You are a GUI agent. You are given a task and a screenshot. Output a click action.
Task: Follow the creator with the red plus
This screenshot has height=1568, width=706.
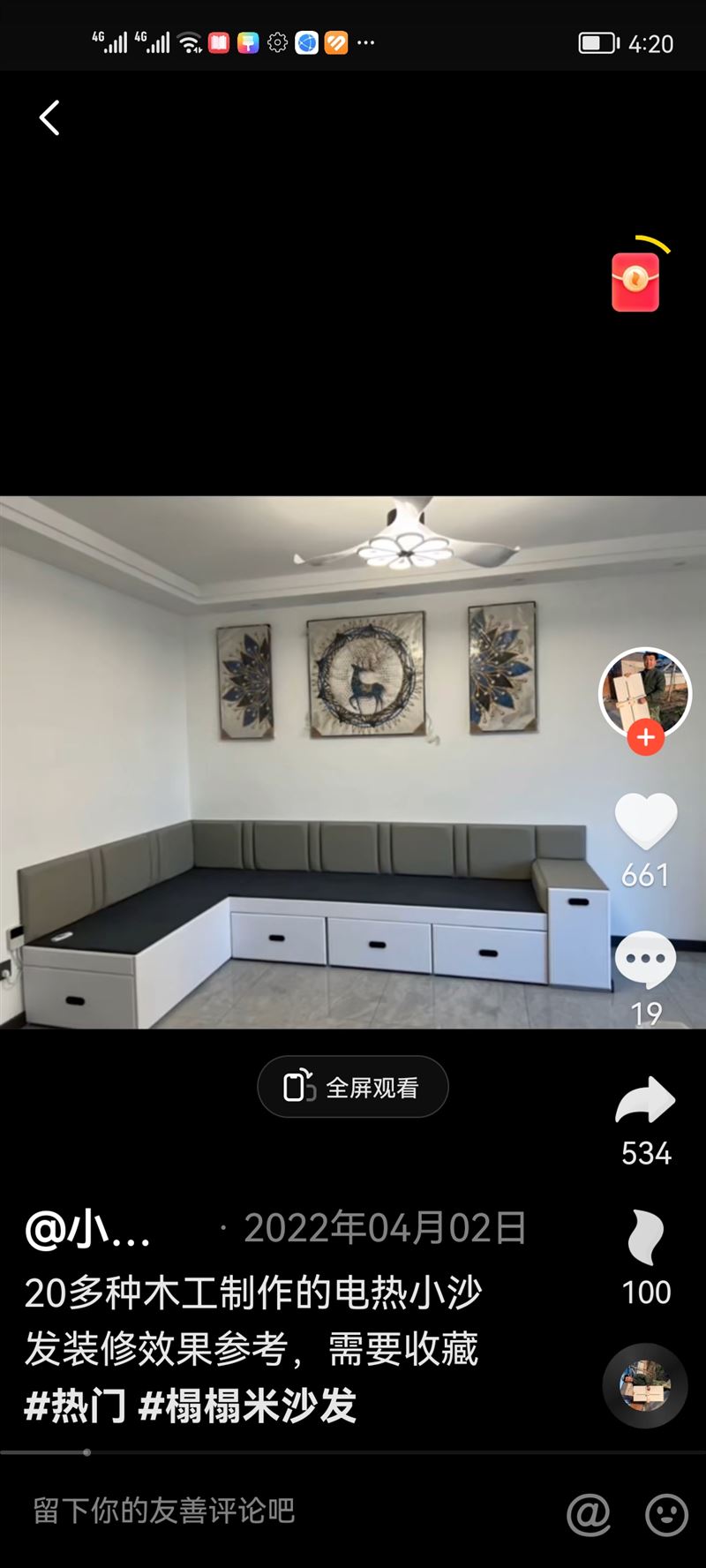[x=646, y=738]
